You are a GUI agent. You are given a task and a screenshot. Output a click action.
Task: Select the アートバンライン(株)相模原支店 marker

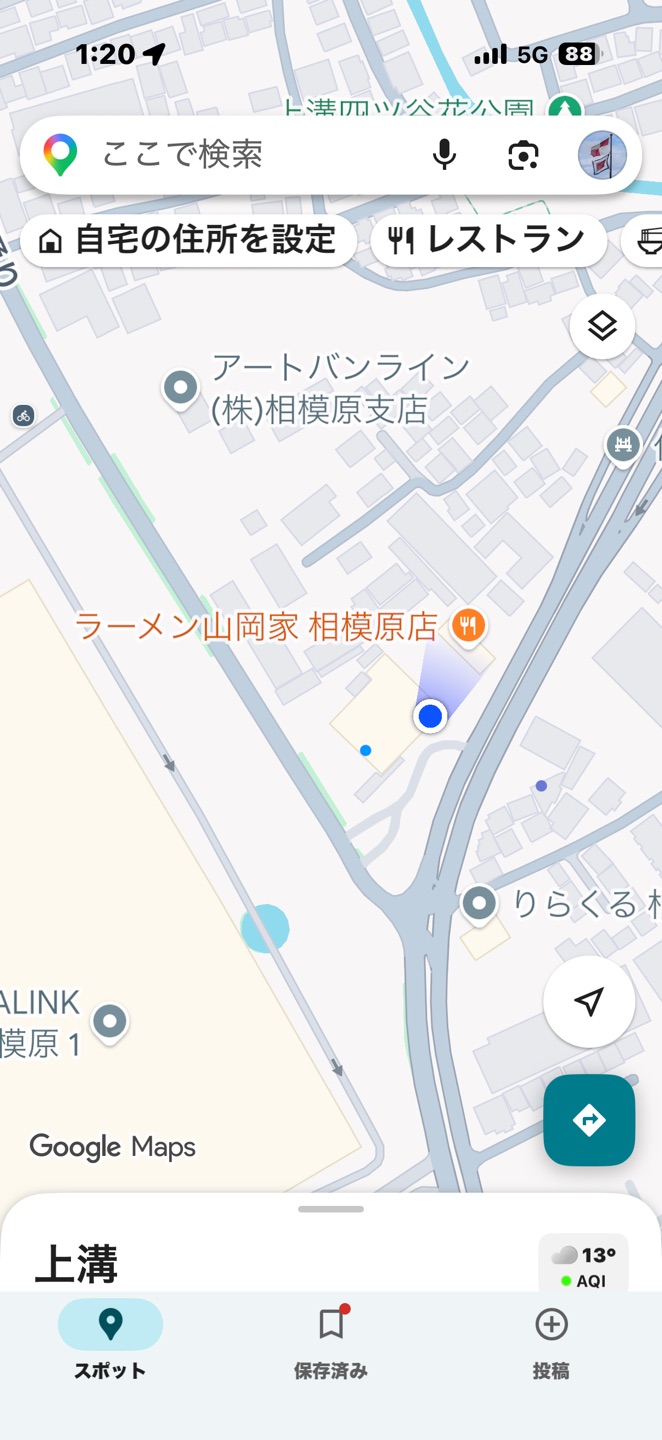coord(181,387)
